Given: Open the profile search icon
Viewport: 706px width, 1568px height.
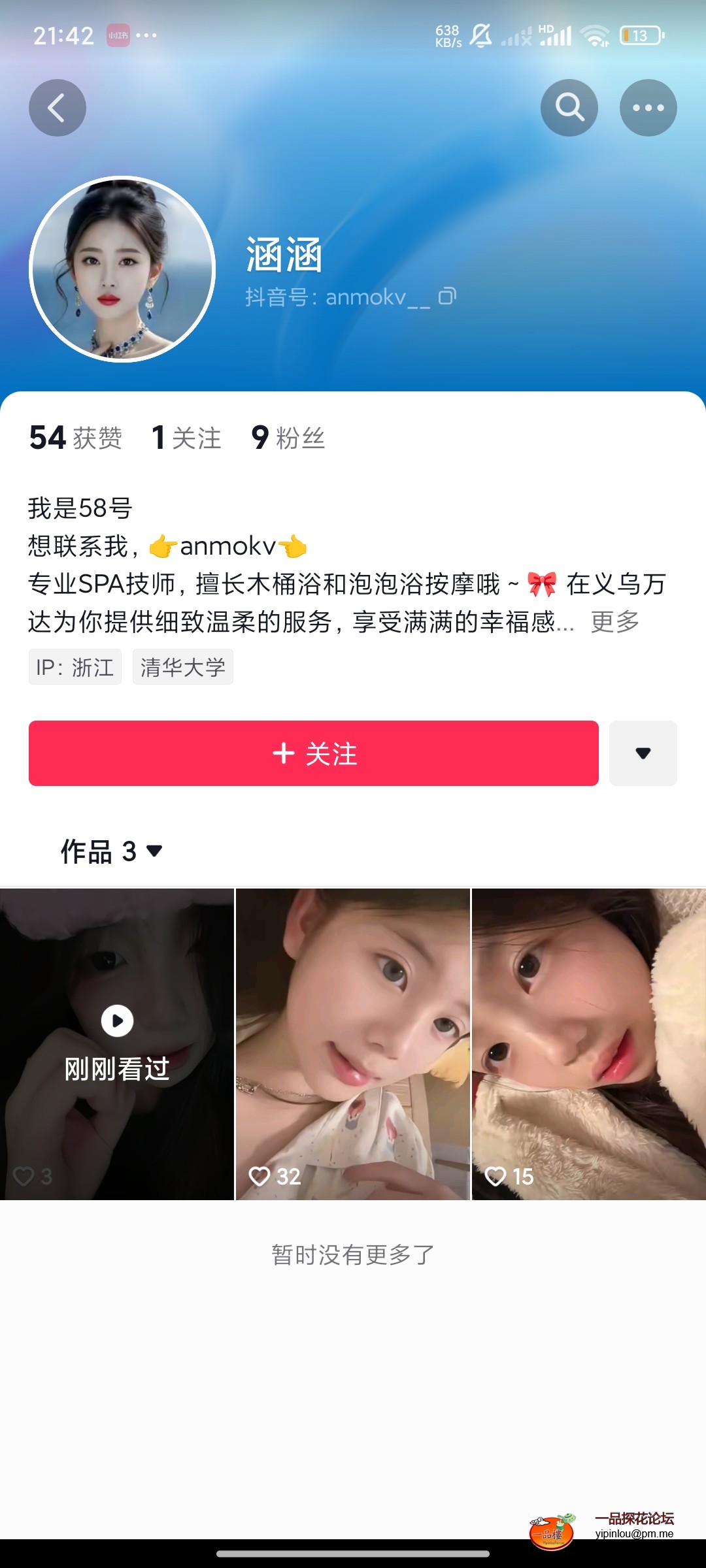Looking at the screenshot, I should click(569, 108).
